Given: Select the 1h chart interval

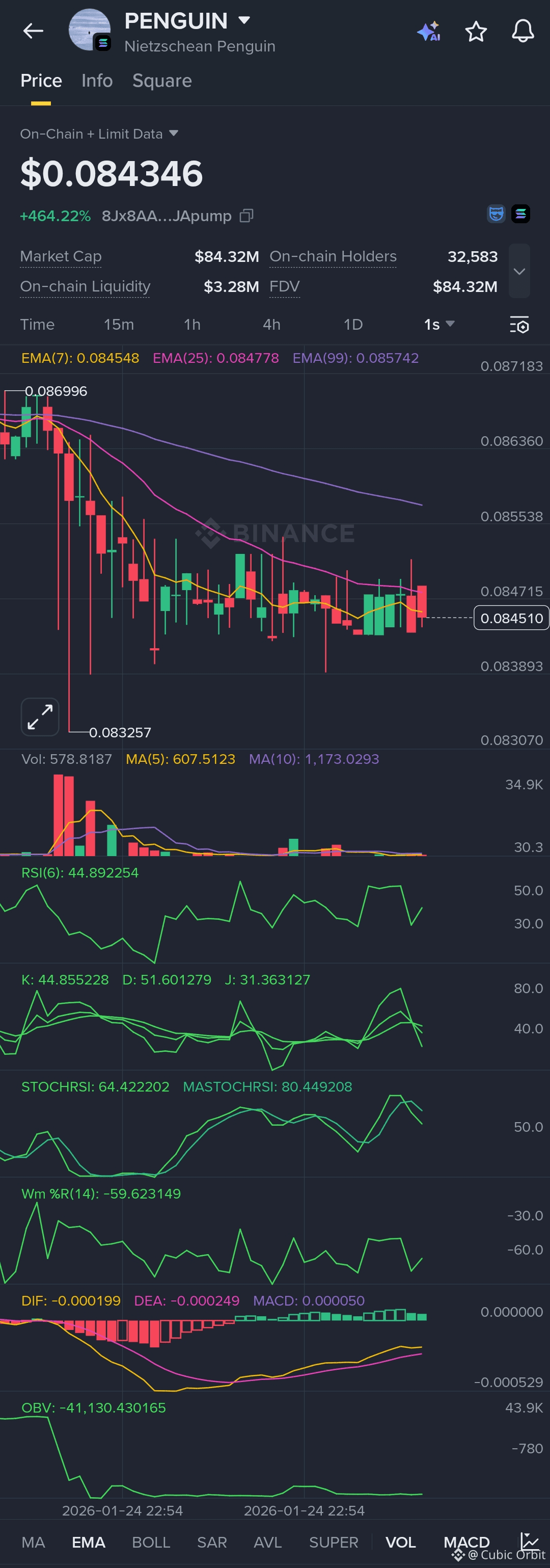Looking at the screenshot, I should click(x=193, y=325).
